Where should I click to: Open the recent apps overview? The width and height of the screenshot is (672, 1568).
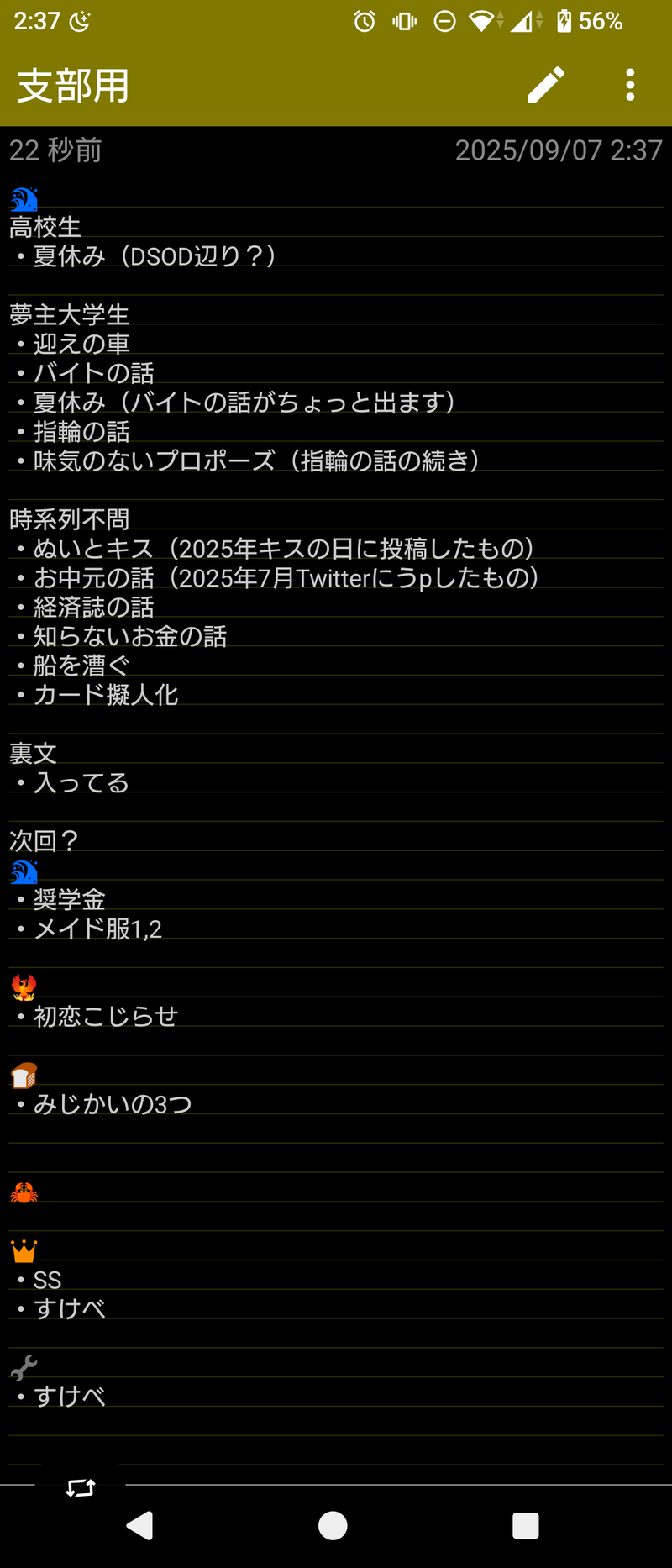point(525,1525)
